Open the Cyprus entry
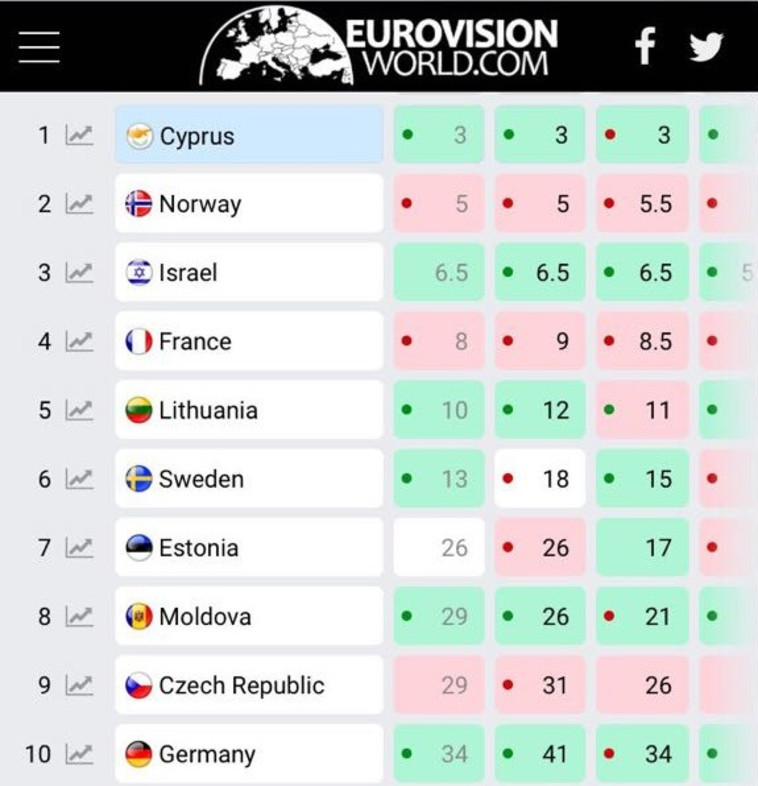 coord(249,135)
